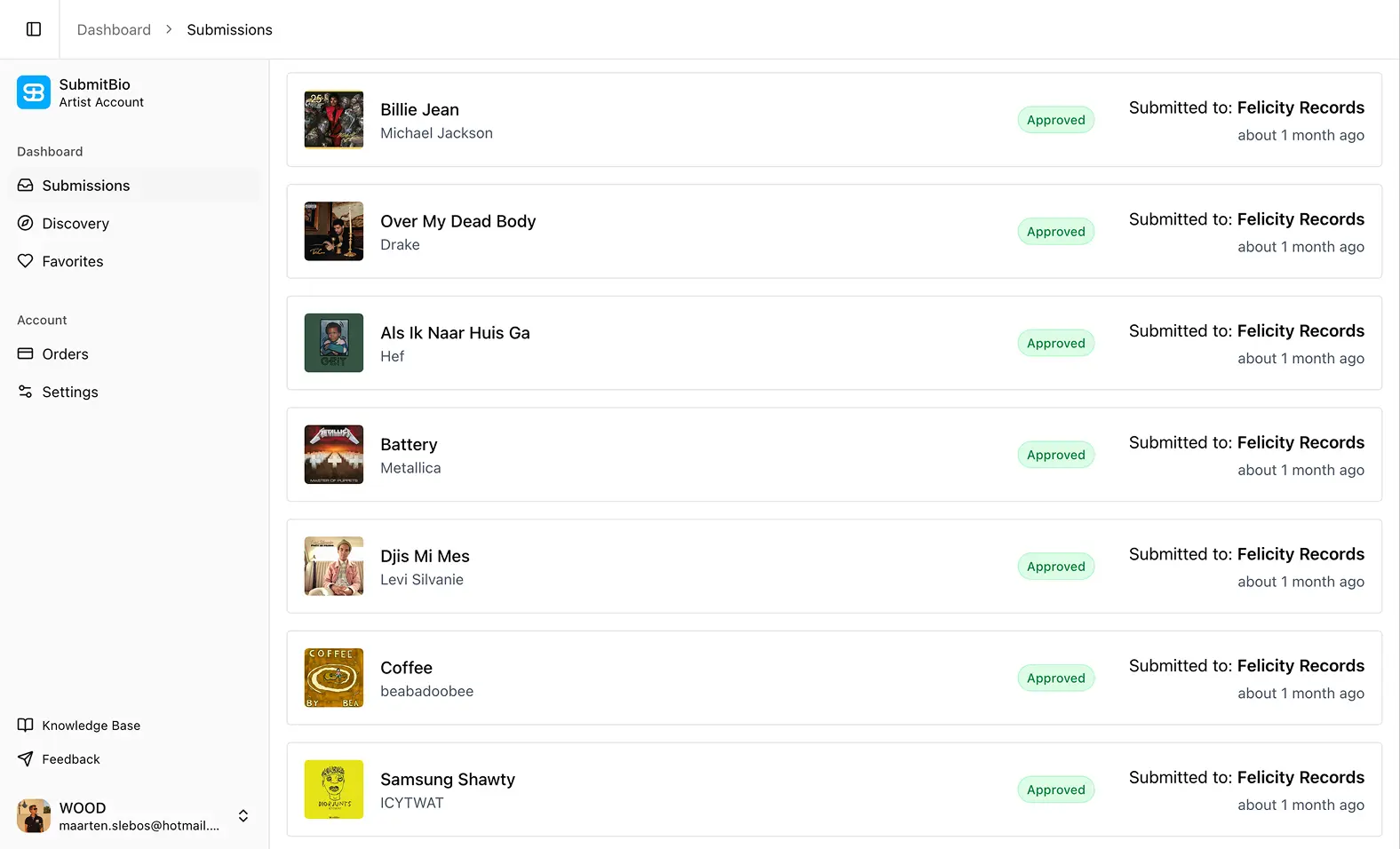The image size is (1400, 849).
Task: Open the Discovery section
Action: 76,224
